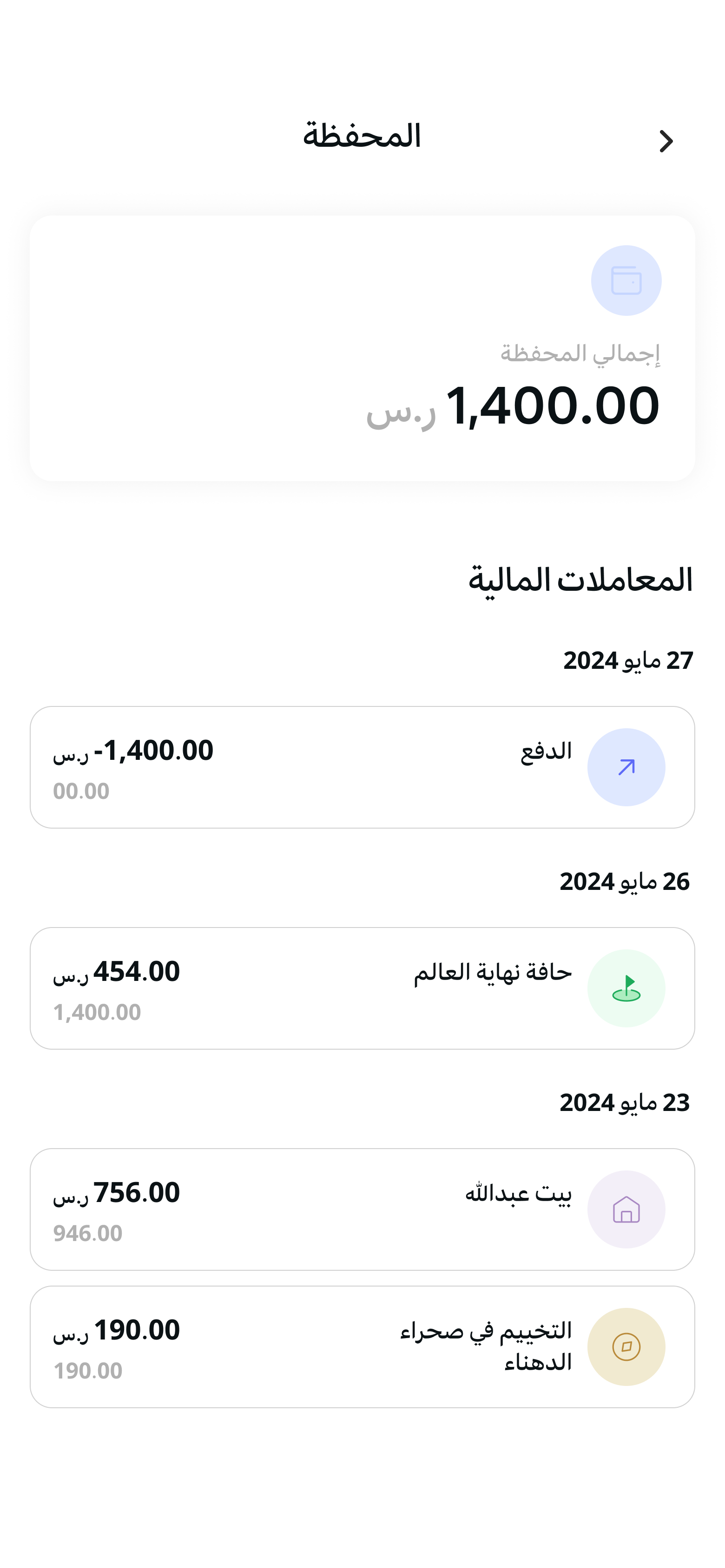
Task: Select the التخييم في صحراء الدهناء transaction
Action: tap(362, 1346)
